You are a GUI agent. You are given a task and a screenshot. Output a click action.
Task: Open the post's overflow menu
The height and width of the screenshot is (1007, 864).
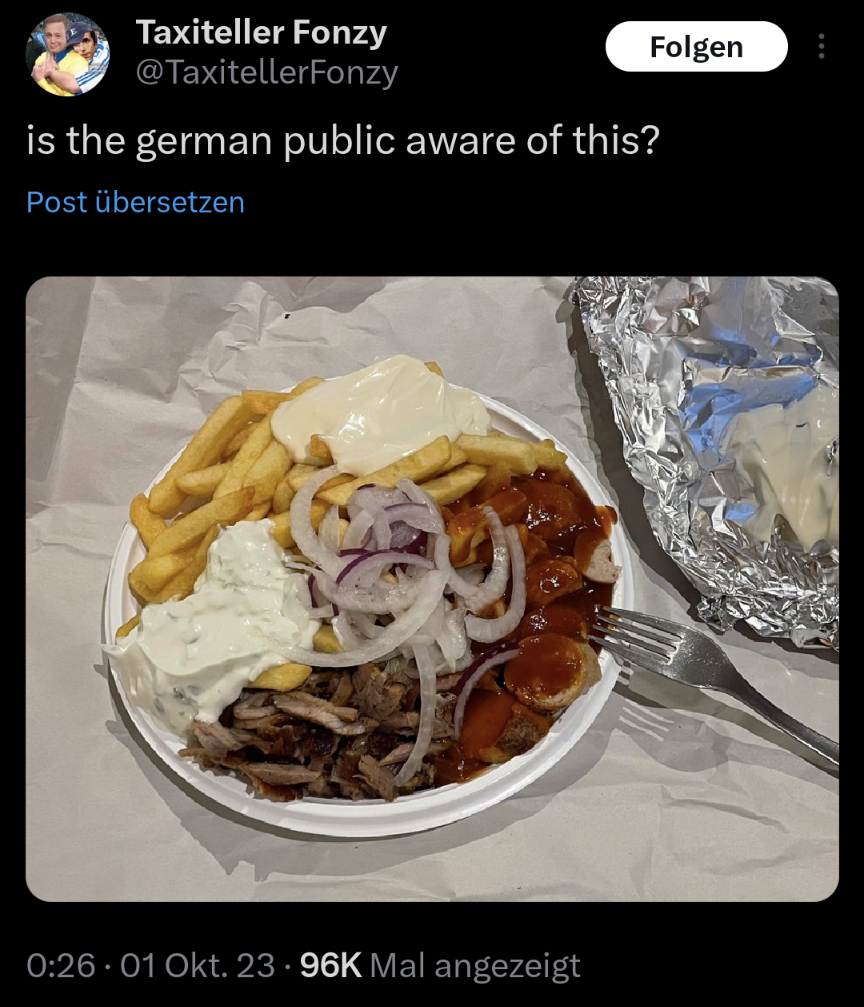tap(822, 47)
